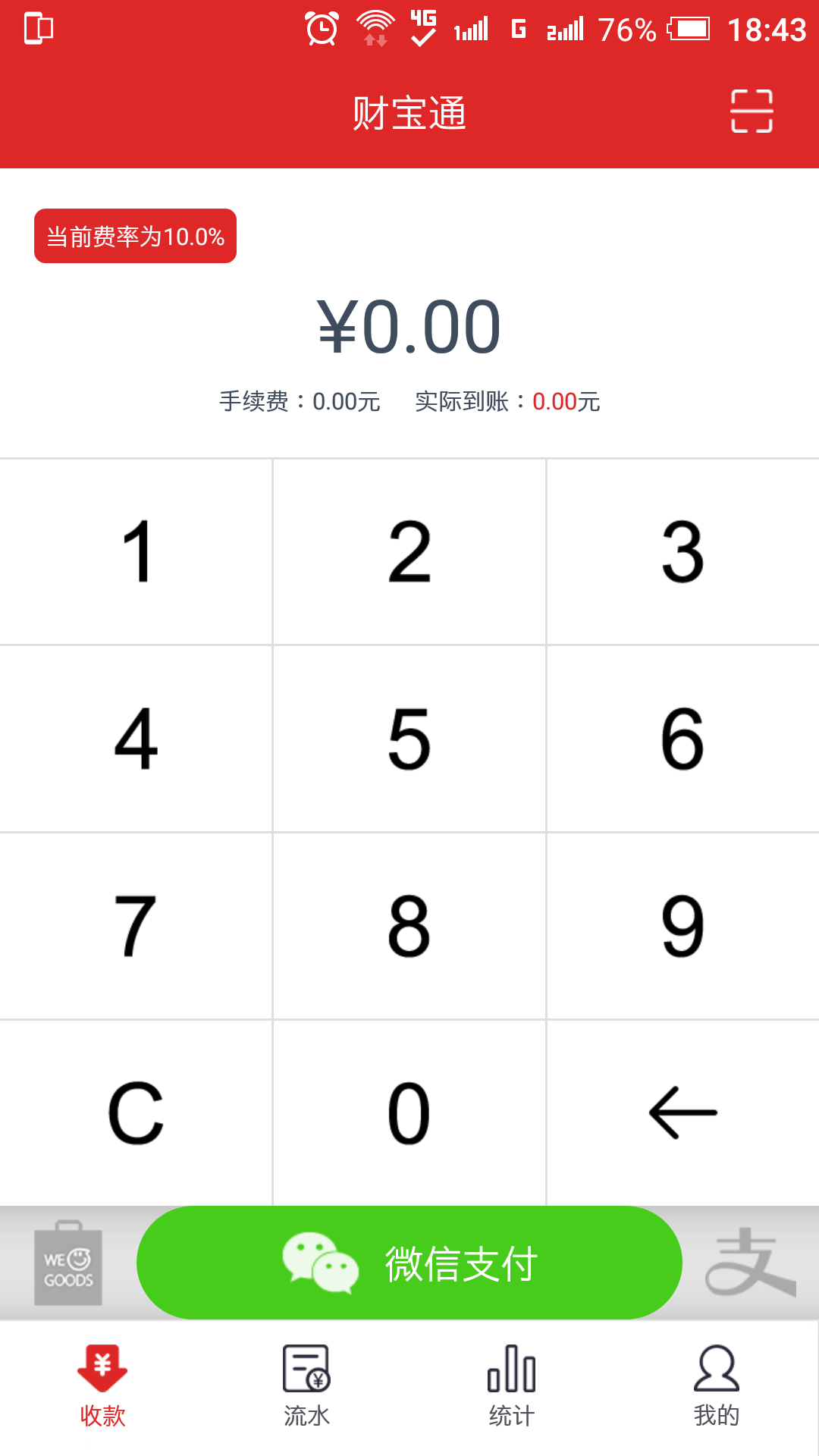819x1456 pixels.
Task: Switch to the 我的 tab
Action: click(x=717, y=1386)
